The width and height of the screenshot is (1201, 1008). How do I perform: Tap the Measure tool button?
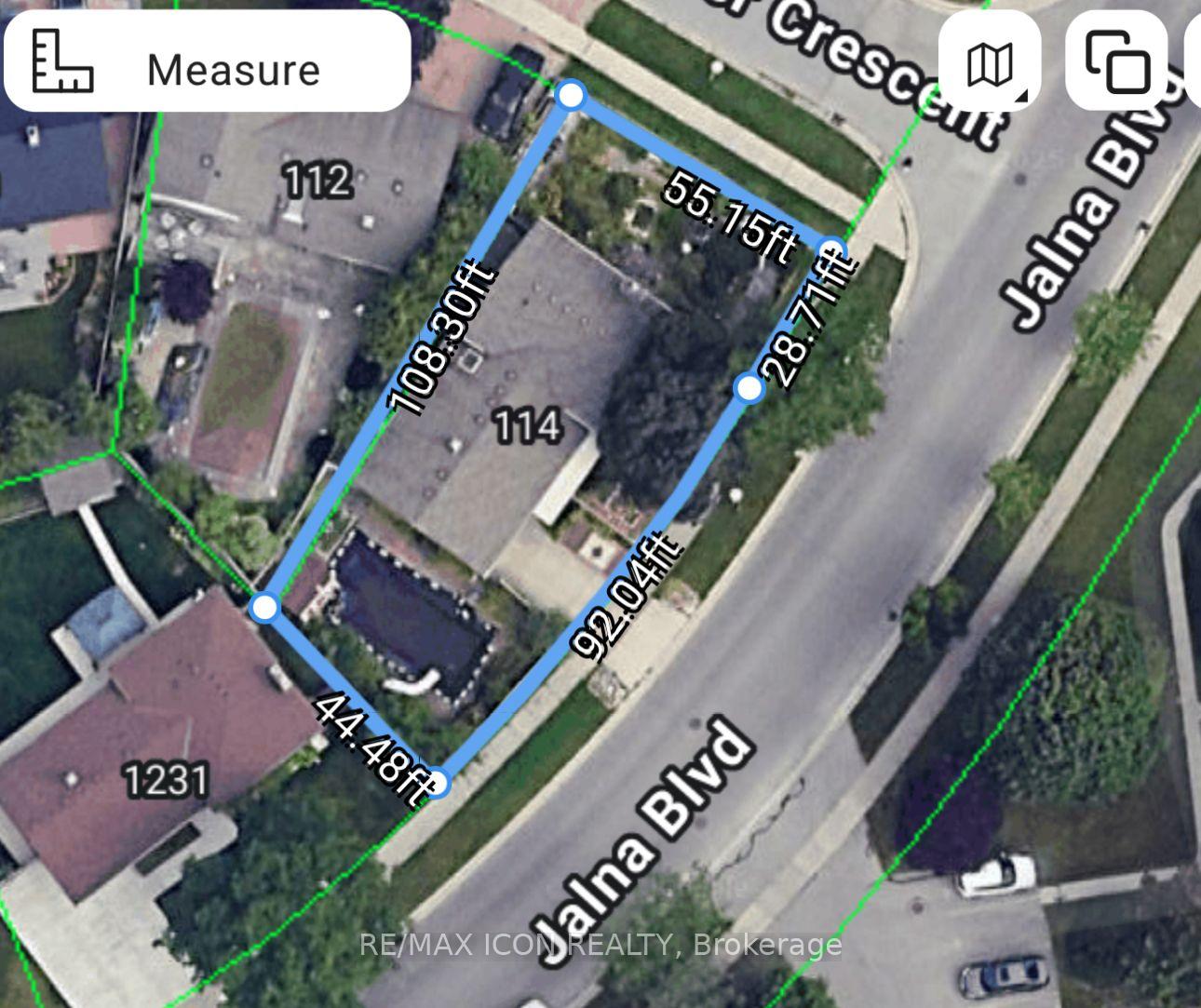coord(205,65)
